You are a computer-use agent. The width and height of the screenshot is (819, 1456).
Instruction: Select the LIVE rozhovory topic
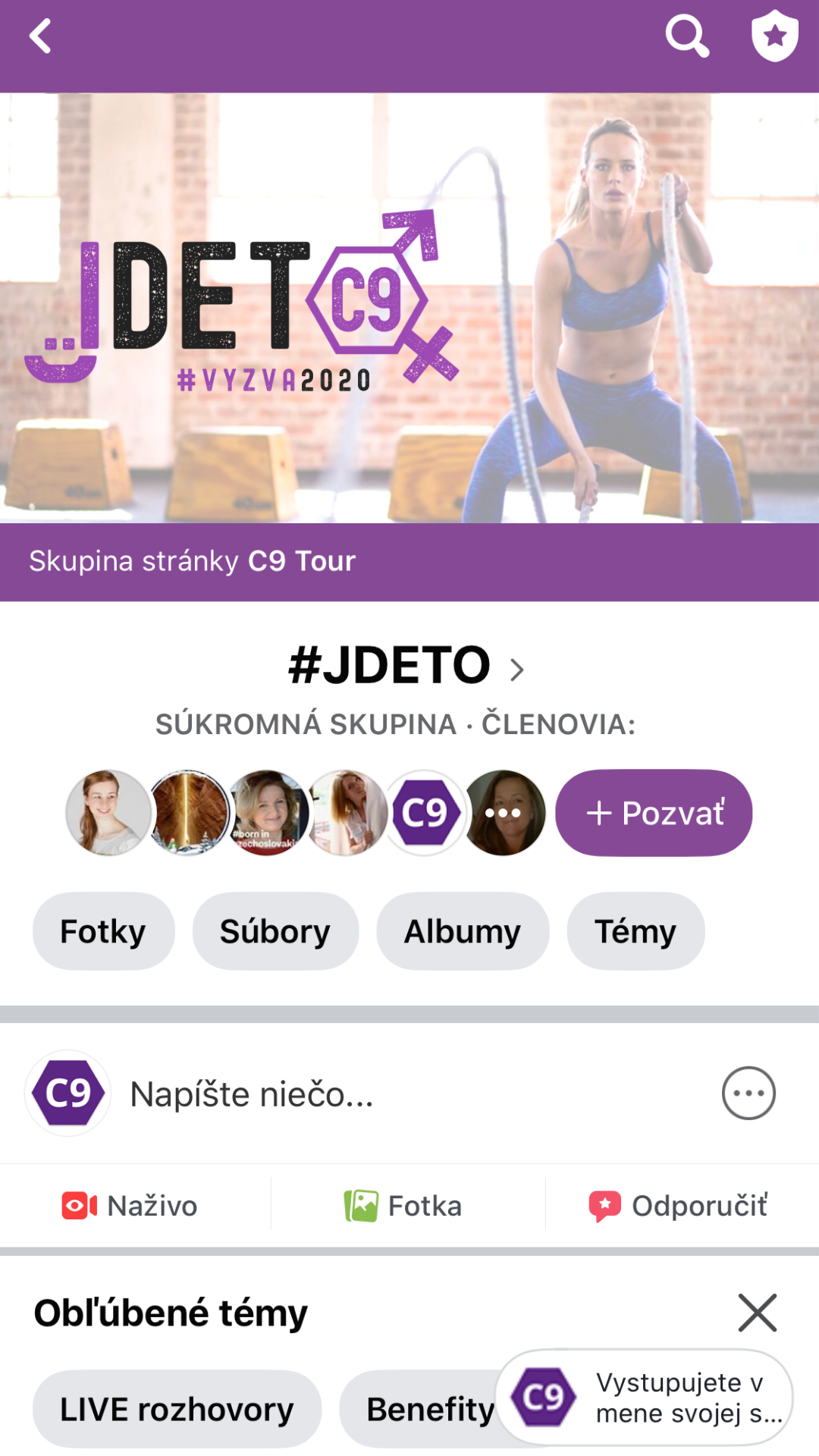(177, 1410)
